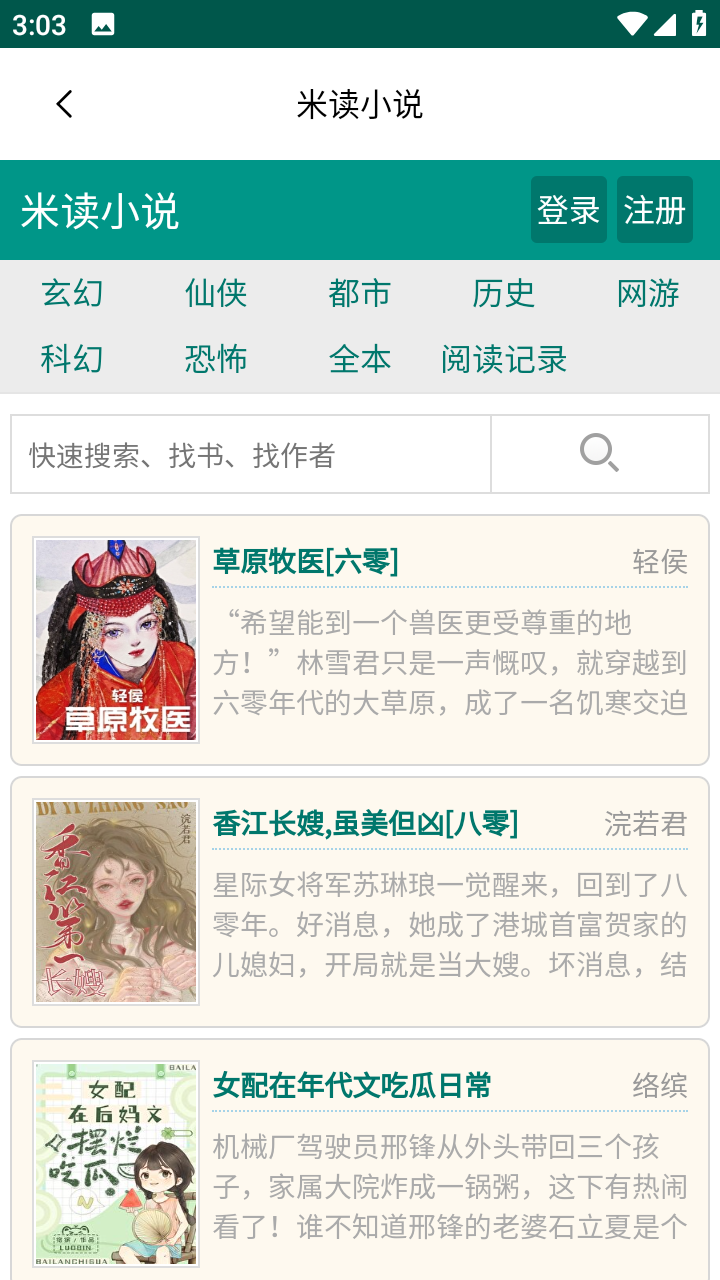Focus the 快速搜索 search field
The width and height of the screenshot is (720, 1280).
point(251,455)
